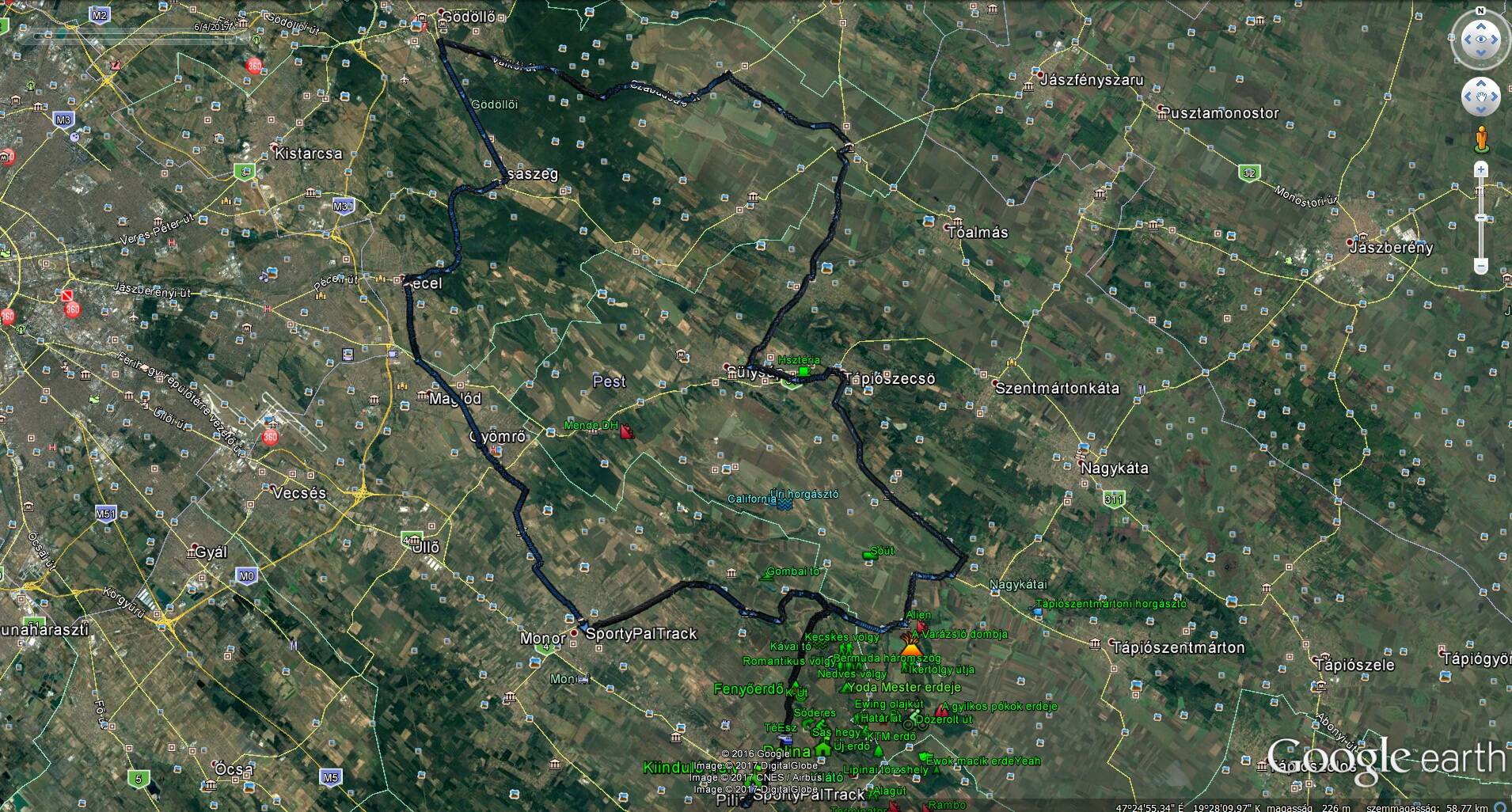Viewport: 1512px width, 812px height.
Task: Rotate view left with look-joystick left arrow
Action: (x=1465, y=40)
